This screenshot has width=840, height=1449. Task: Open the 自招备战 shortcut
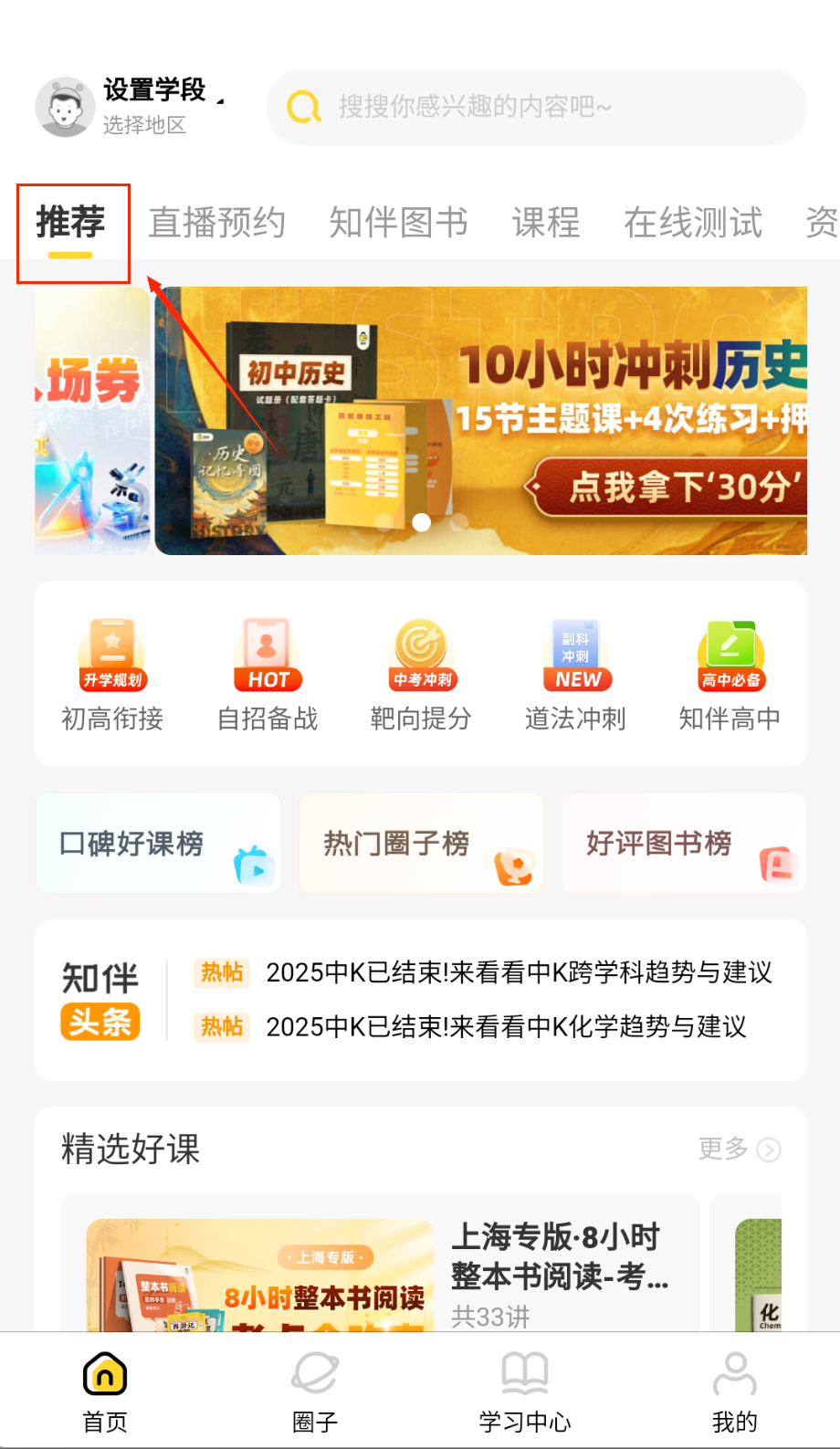pyautogui.click(x=267, y=675)
